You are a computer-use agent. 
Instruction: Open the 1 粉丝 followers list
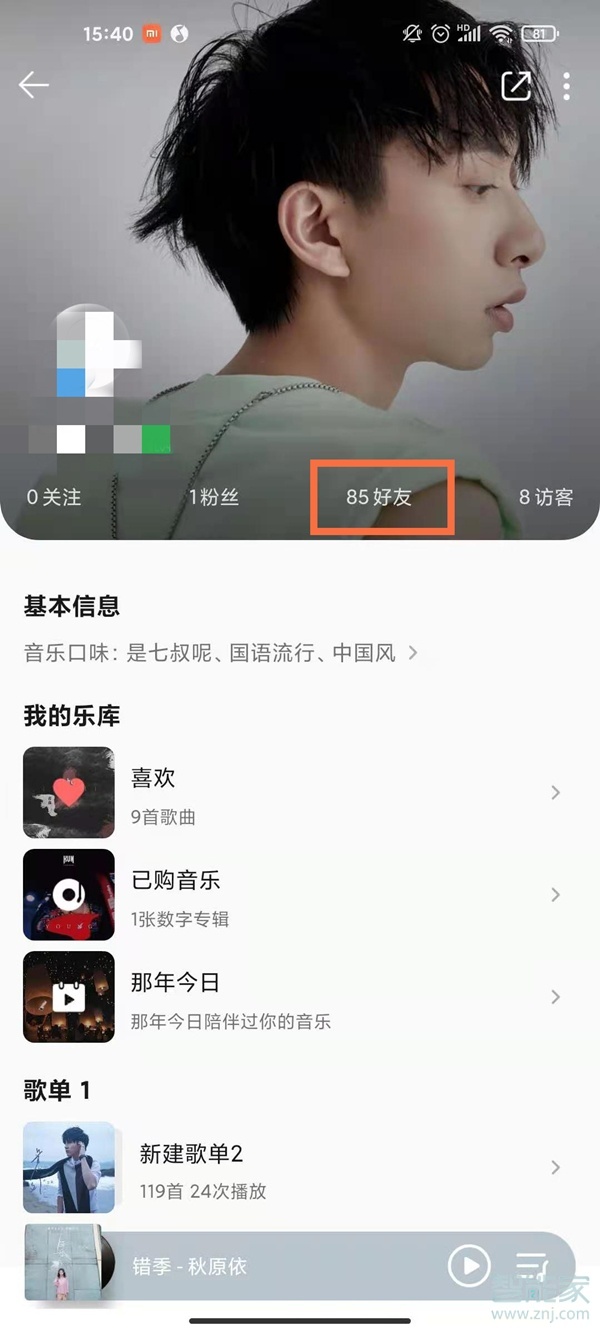[214, 497]
